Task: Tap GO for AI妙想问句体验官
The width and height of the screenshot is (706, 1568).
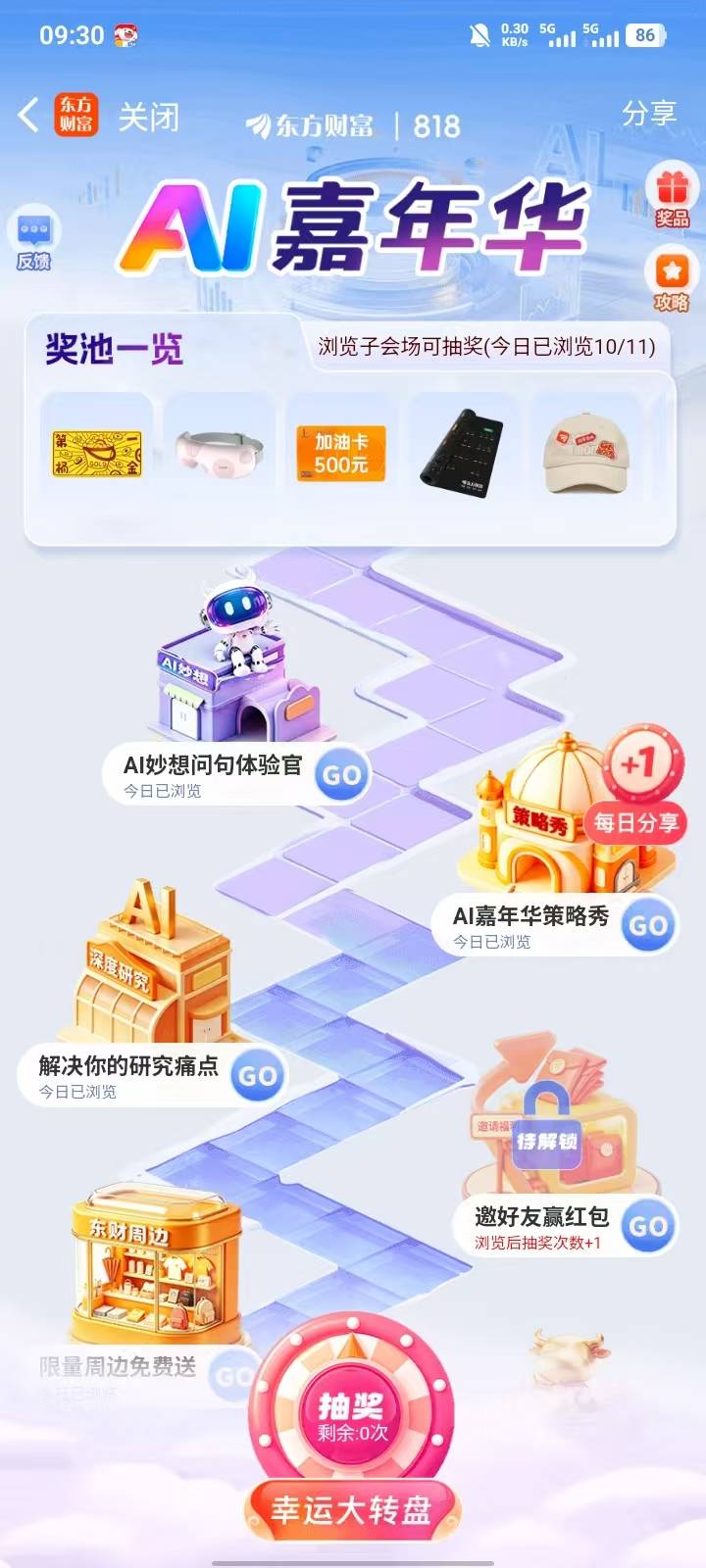Action: 342,775
